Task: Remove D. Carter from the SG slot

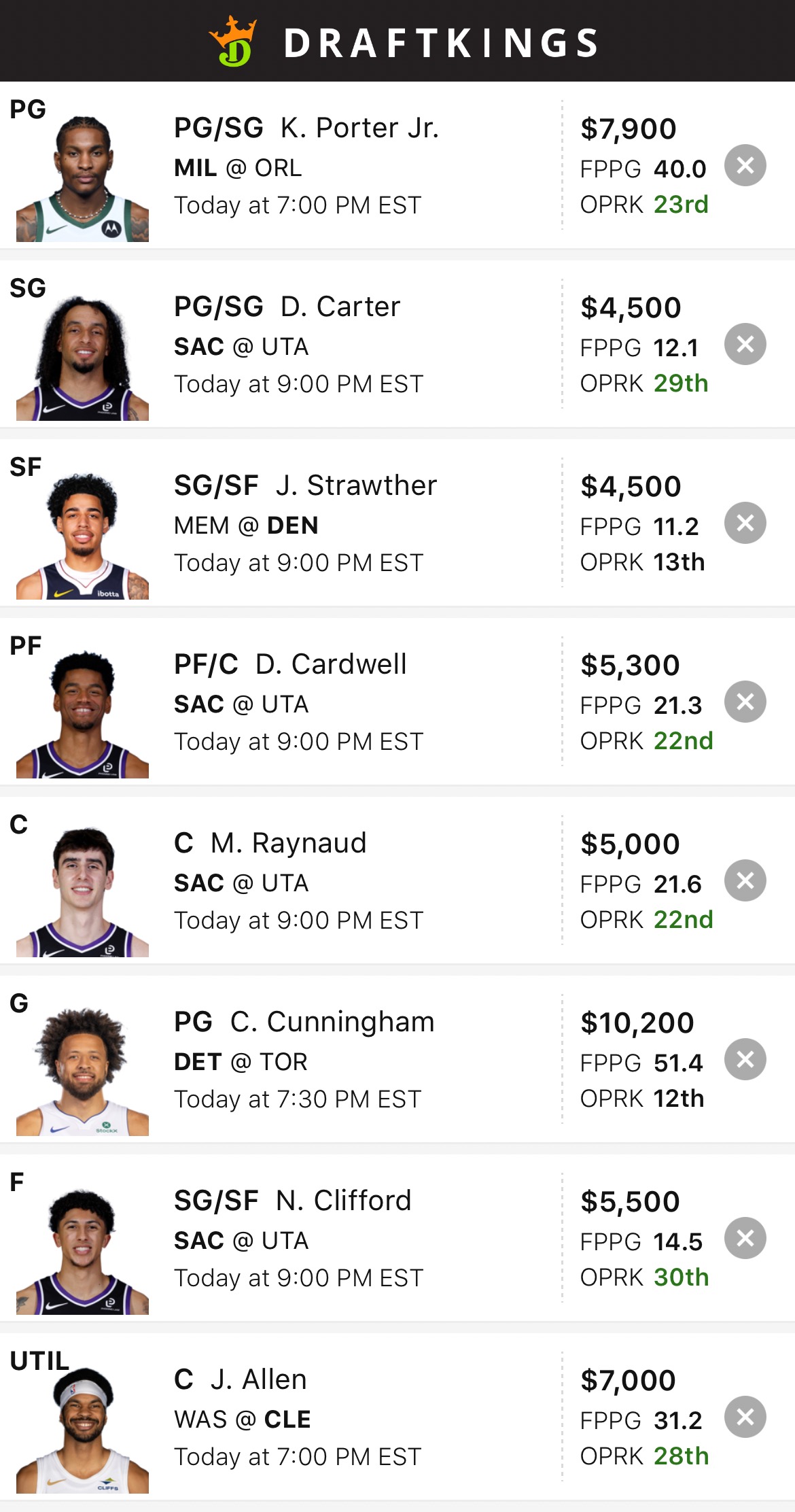Action: tap(745, 344)
